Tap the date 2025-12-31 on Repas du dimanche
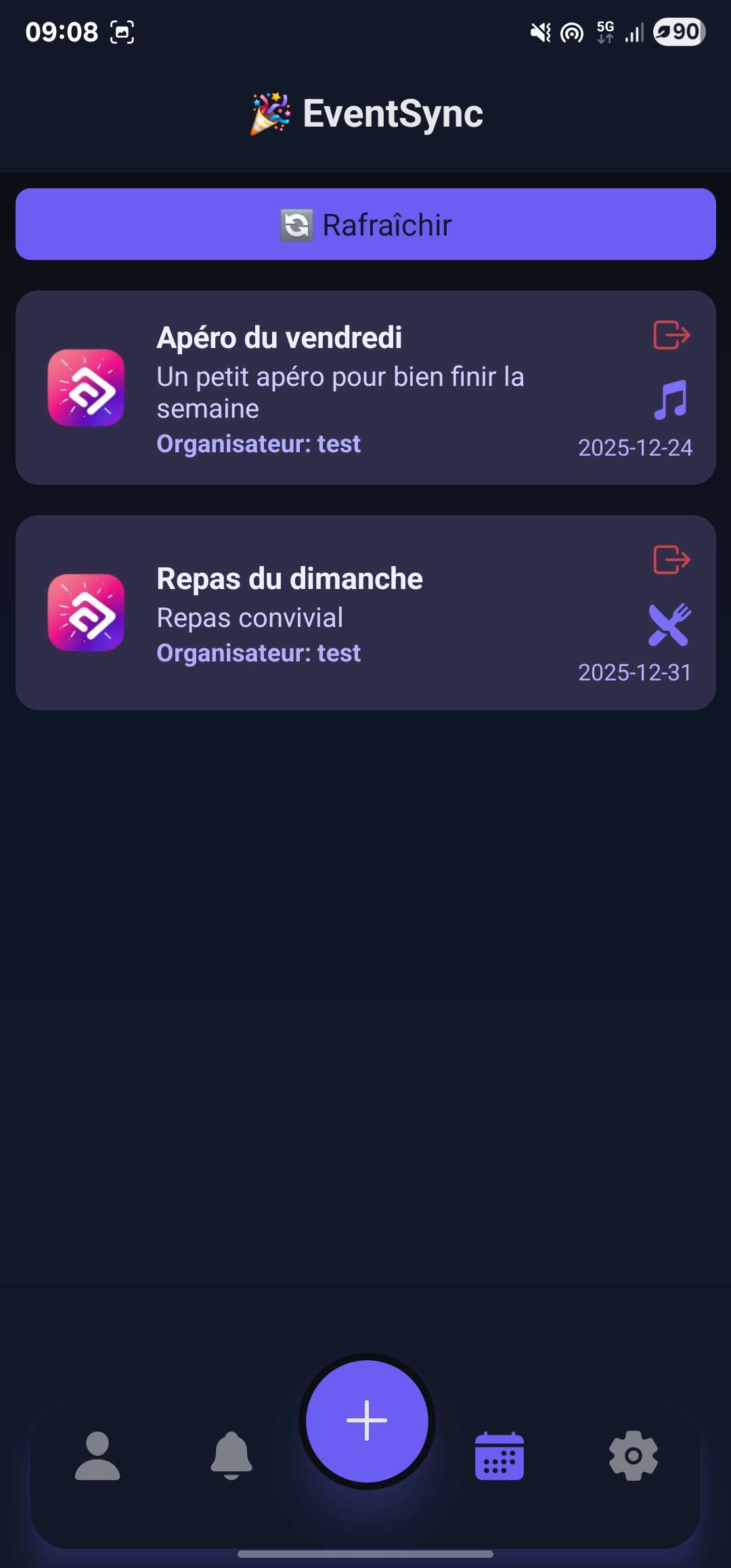The width and height of the screenshot is (731, 1568). click(634, 673)
